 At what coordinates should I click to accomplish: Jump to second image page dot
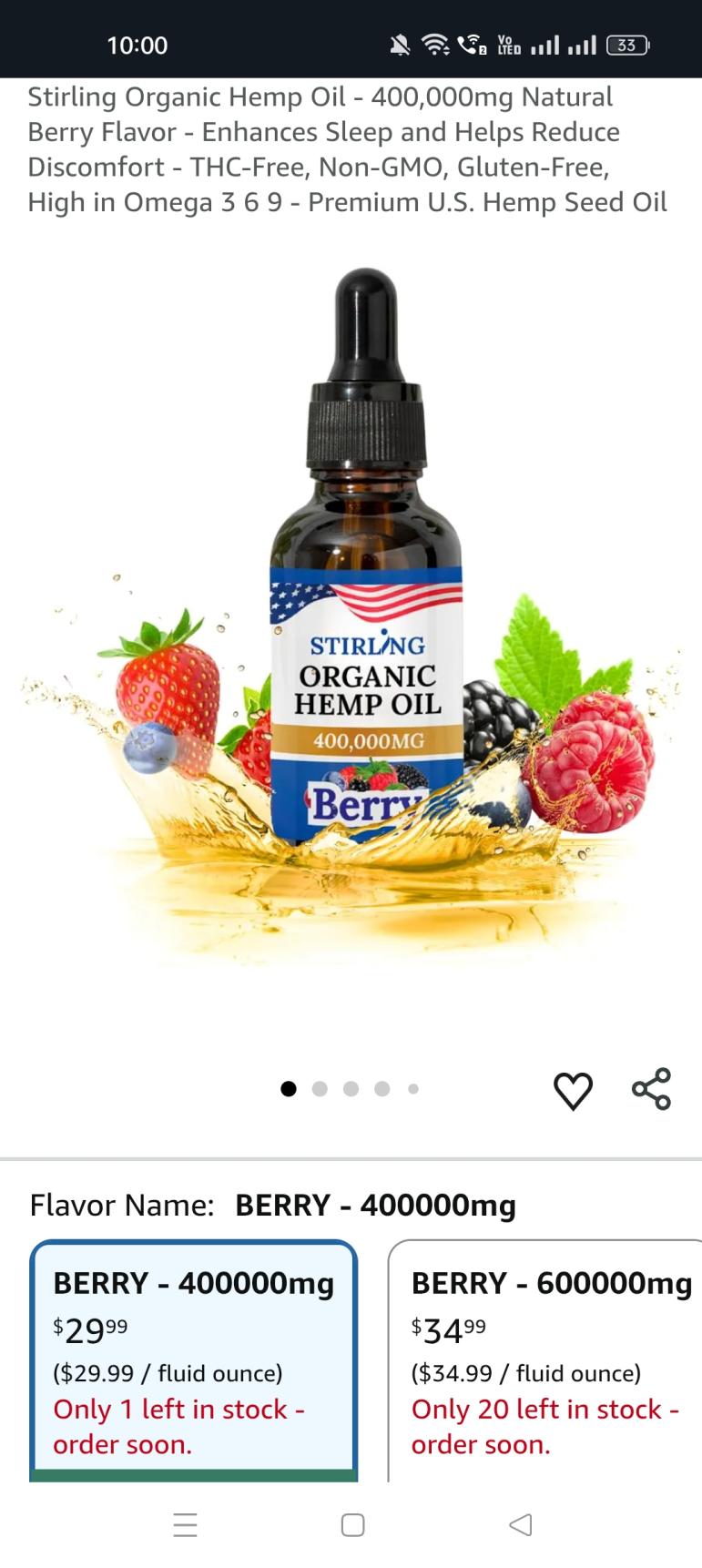(x=320, y=1089)
